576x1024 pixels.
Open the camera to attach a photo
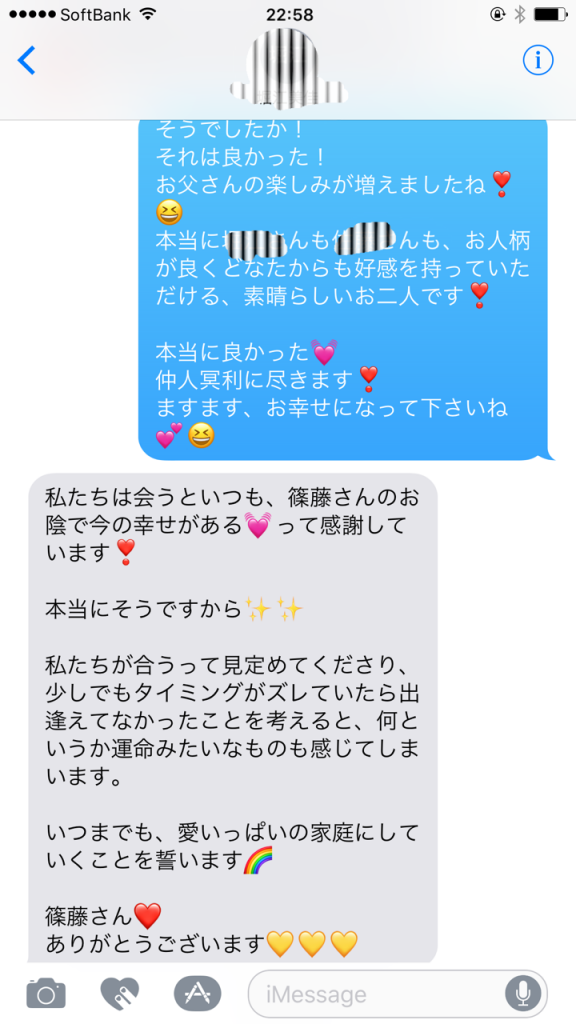(x=46, y=993)
